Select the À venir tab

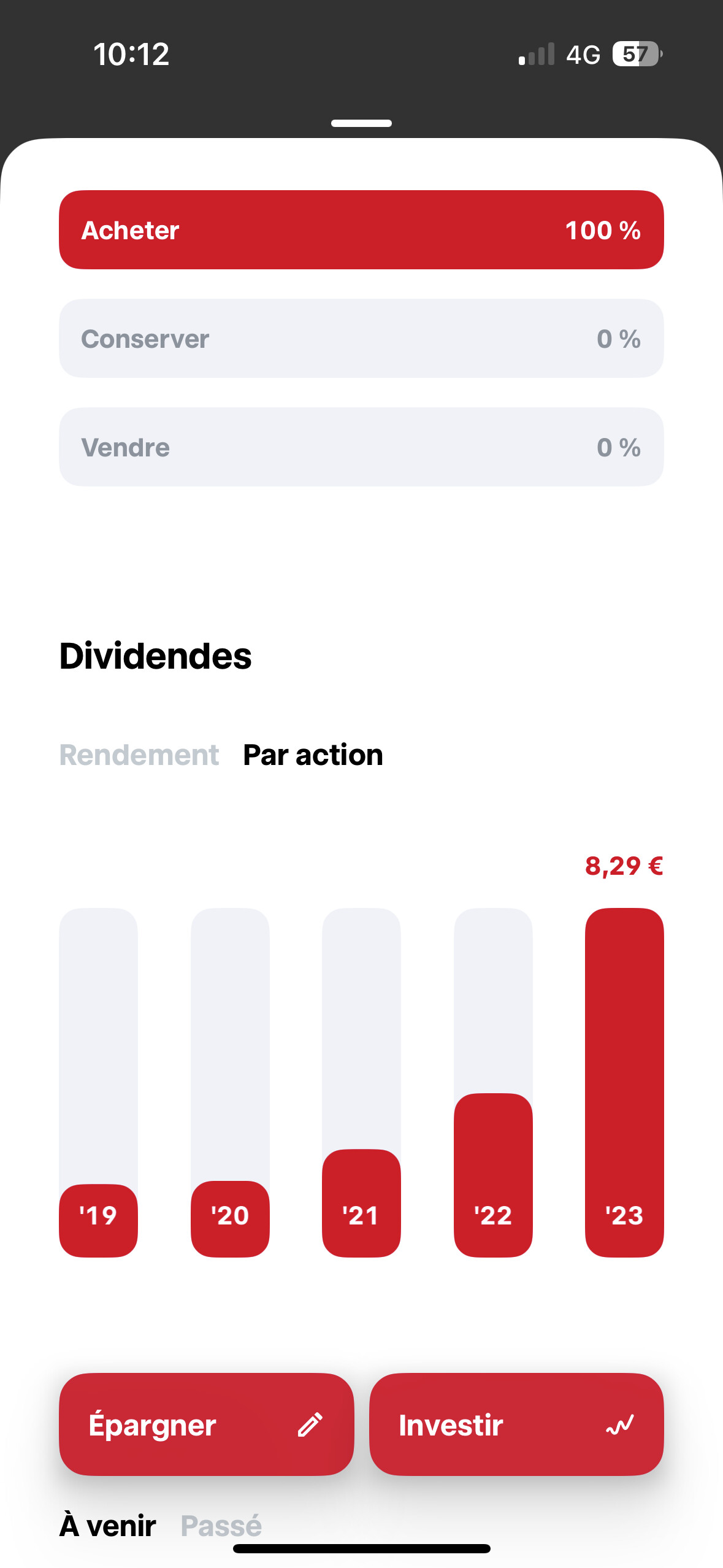[x=108, y=1525]
